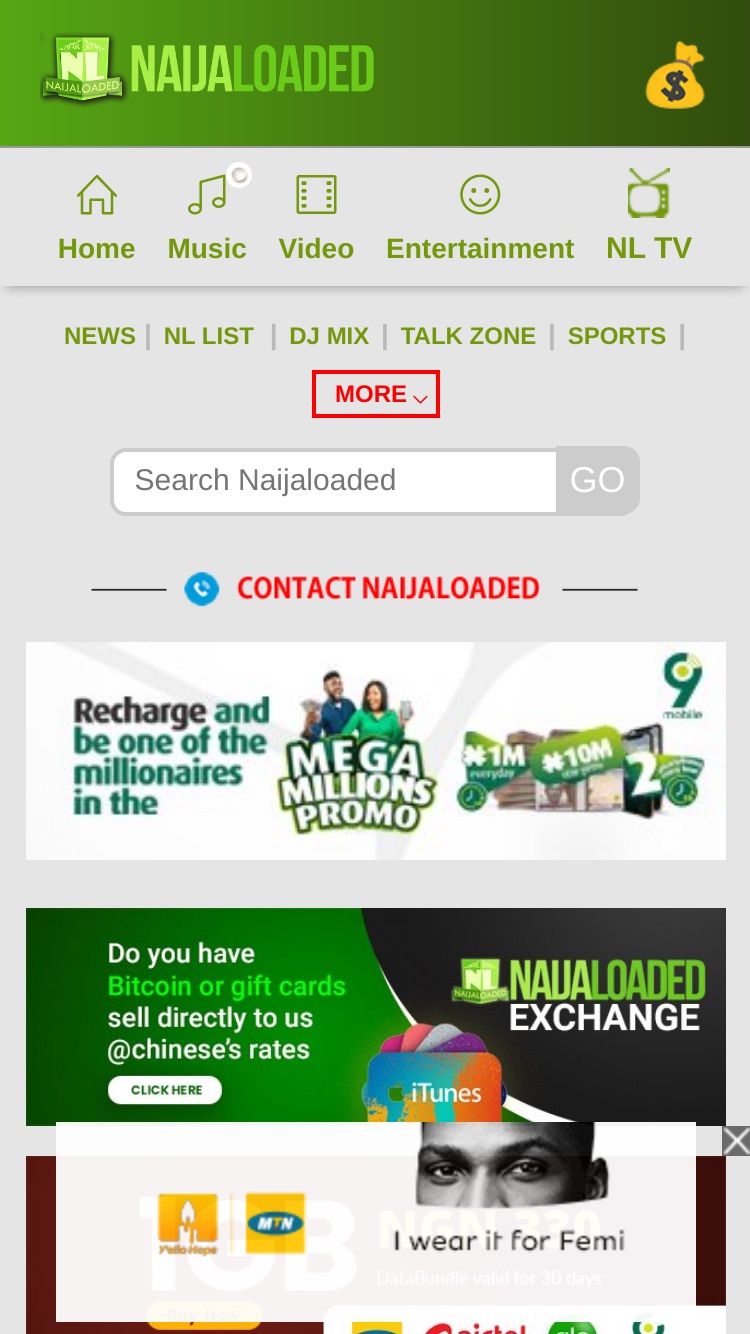Image resolution: width=750 pixels, height=1334 pixels.
Task: Open NL TV
Action: (x=649, y=218)
